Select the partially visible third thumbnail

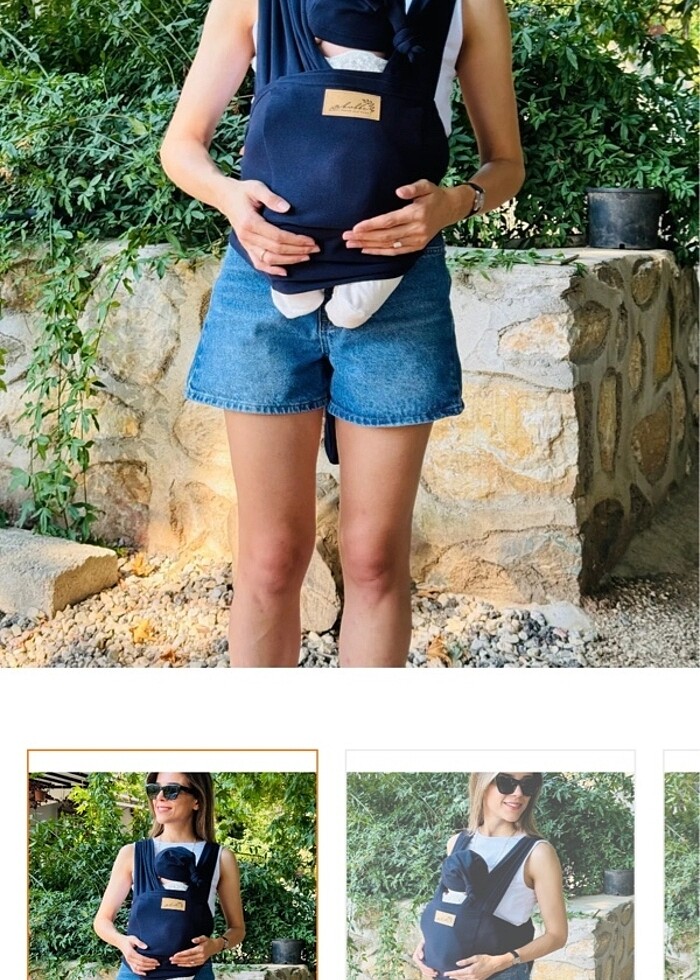(683, 866)
